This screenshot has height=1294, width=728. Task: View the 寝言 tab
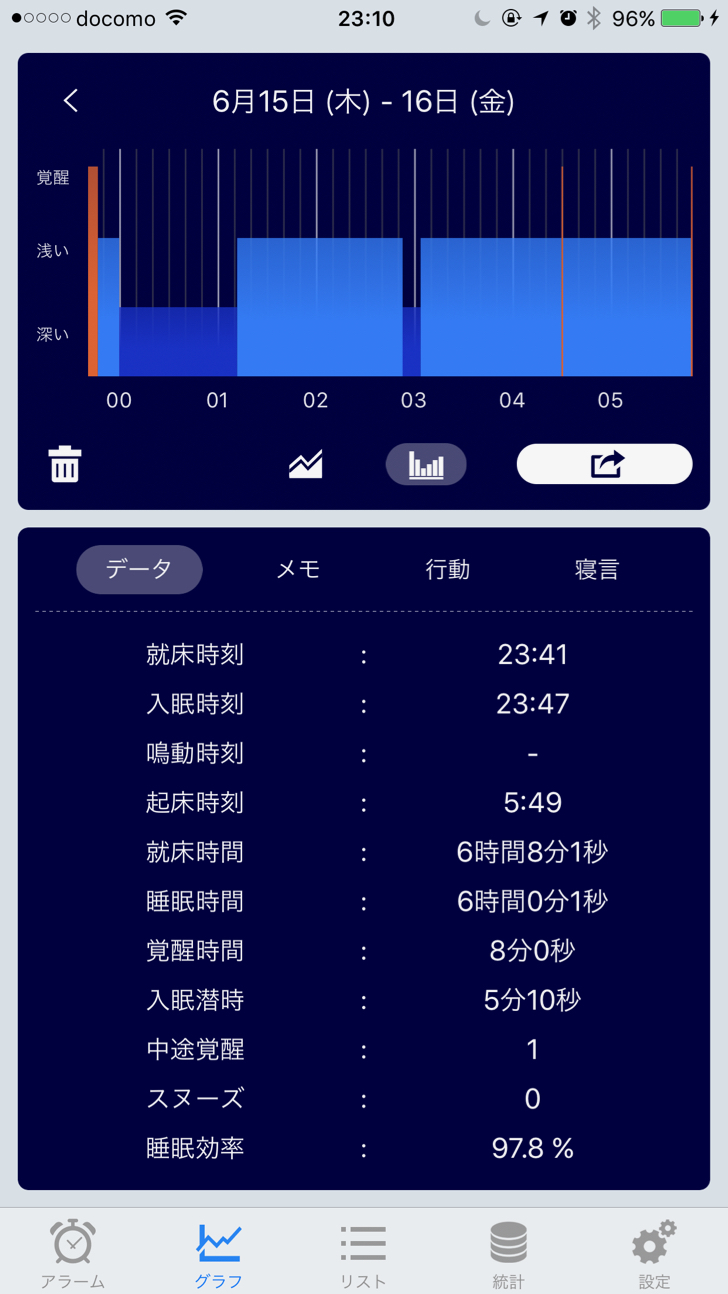tap(597, 569)
